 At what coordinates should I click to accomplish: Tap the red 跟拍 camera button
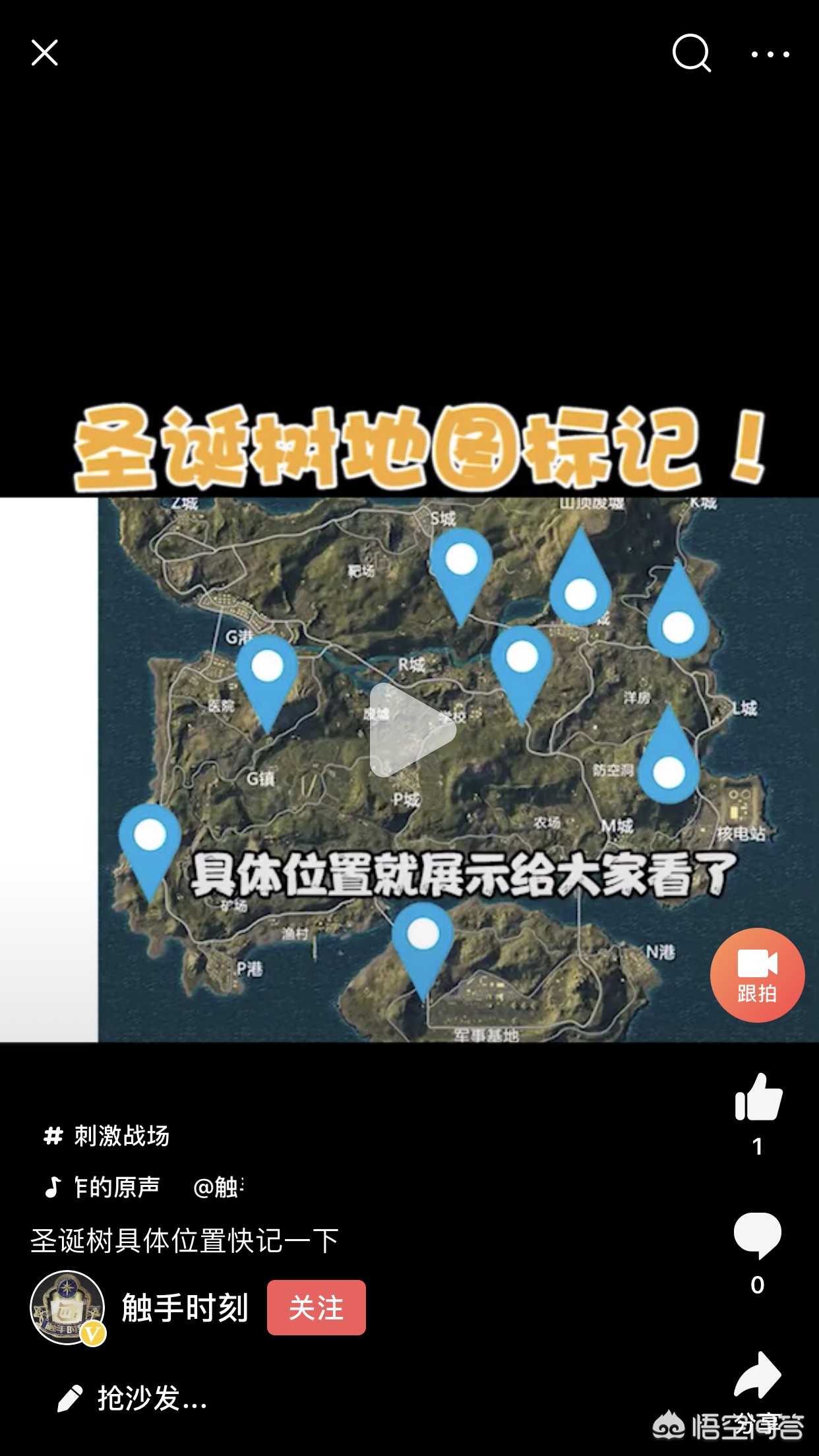click(x=757, y=975)
